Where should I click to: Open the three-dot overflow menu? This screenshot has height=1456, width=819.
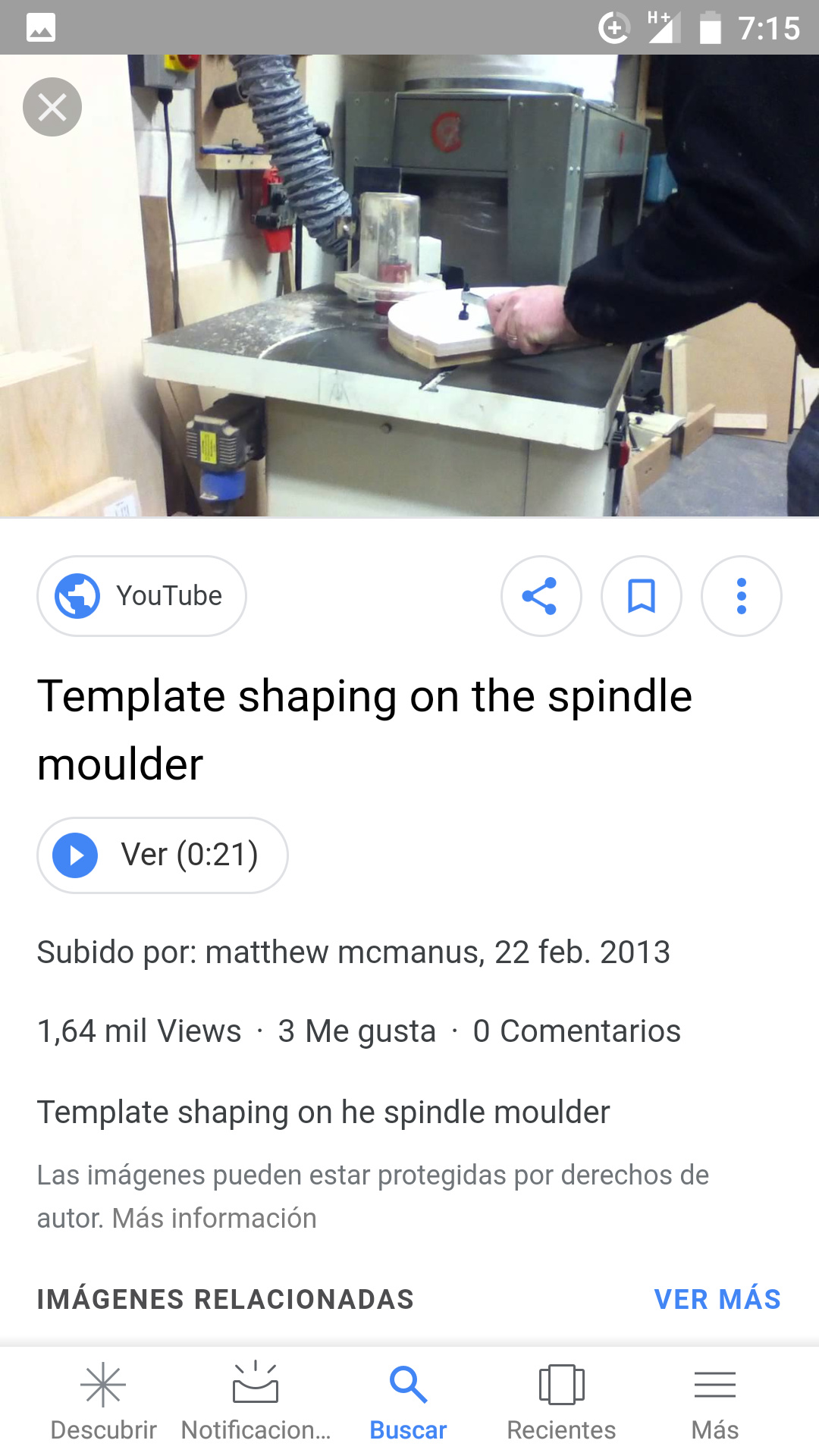[742, 596]
